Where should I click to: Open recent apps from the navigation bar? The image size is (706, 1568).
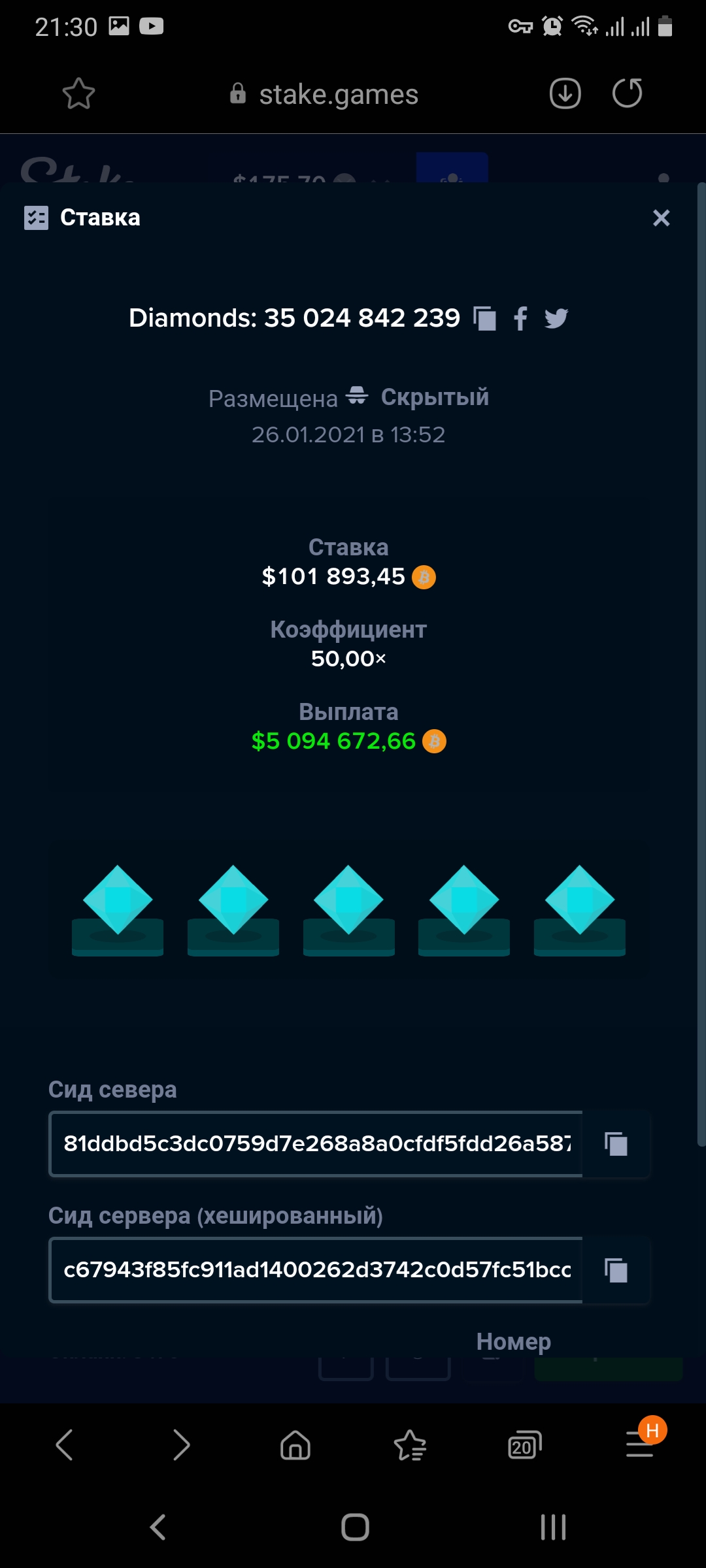[x=553, y=1527]
